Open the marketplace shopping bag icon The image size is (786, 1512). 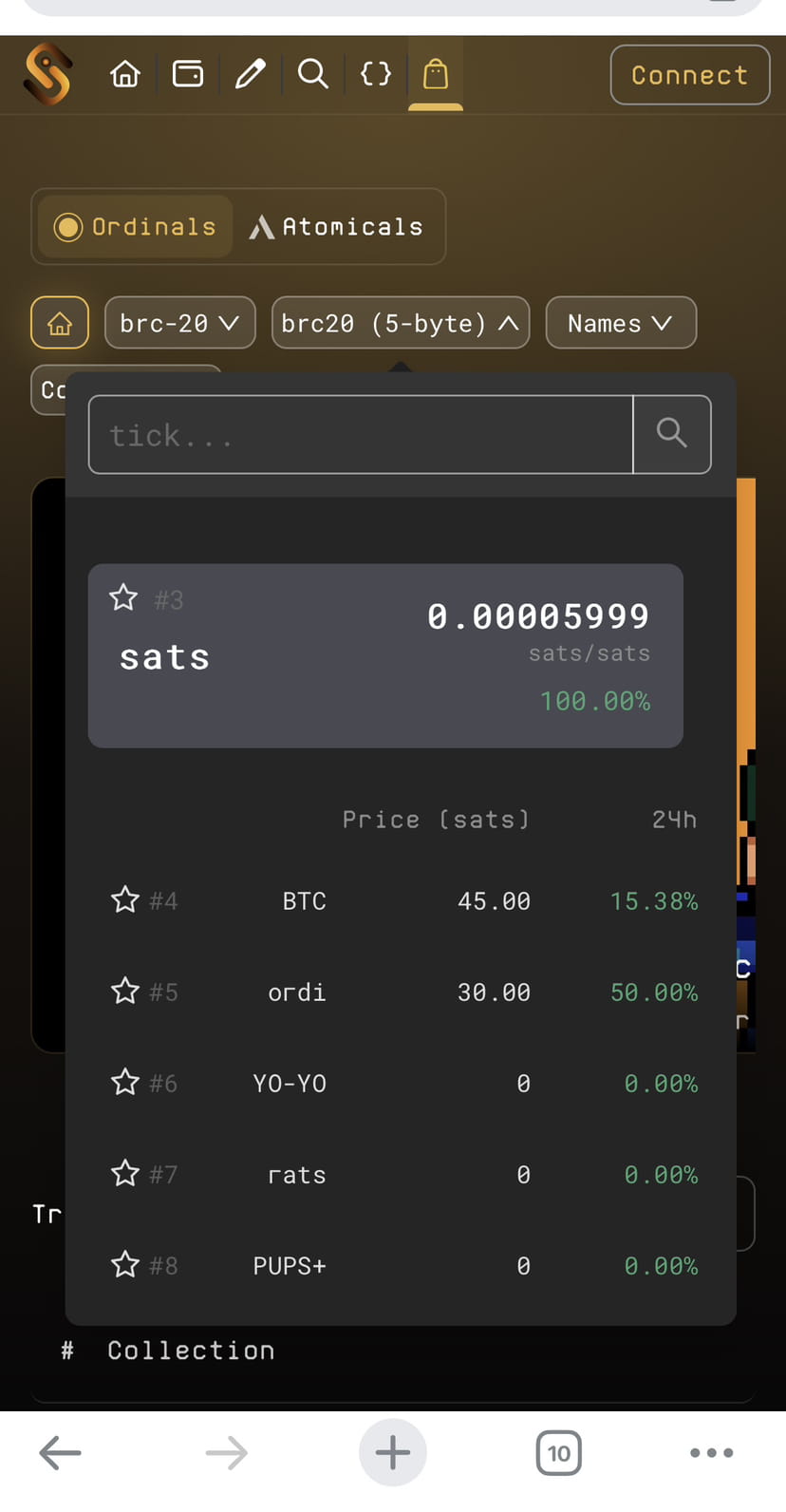[436, 73]
